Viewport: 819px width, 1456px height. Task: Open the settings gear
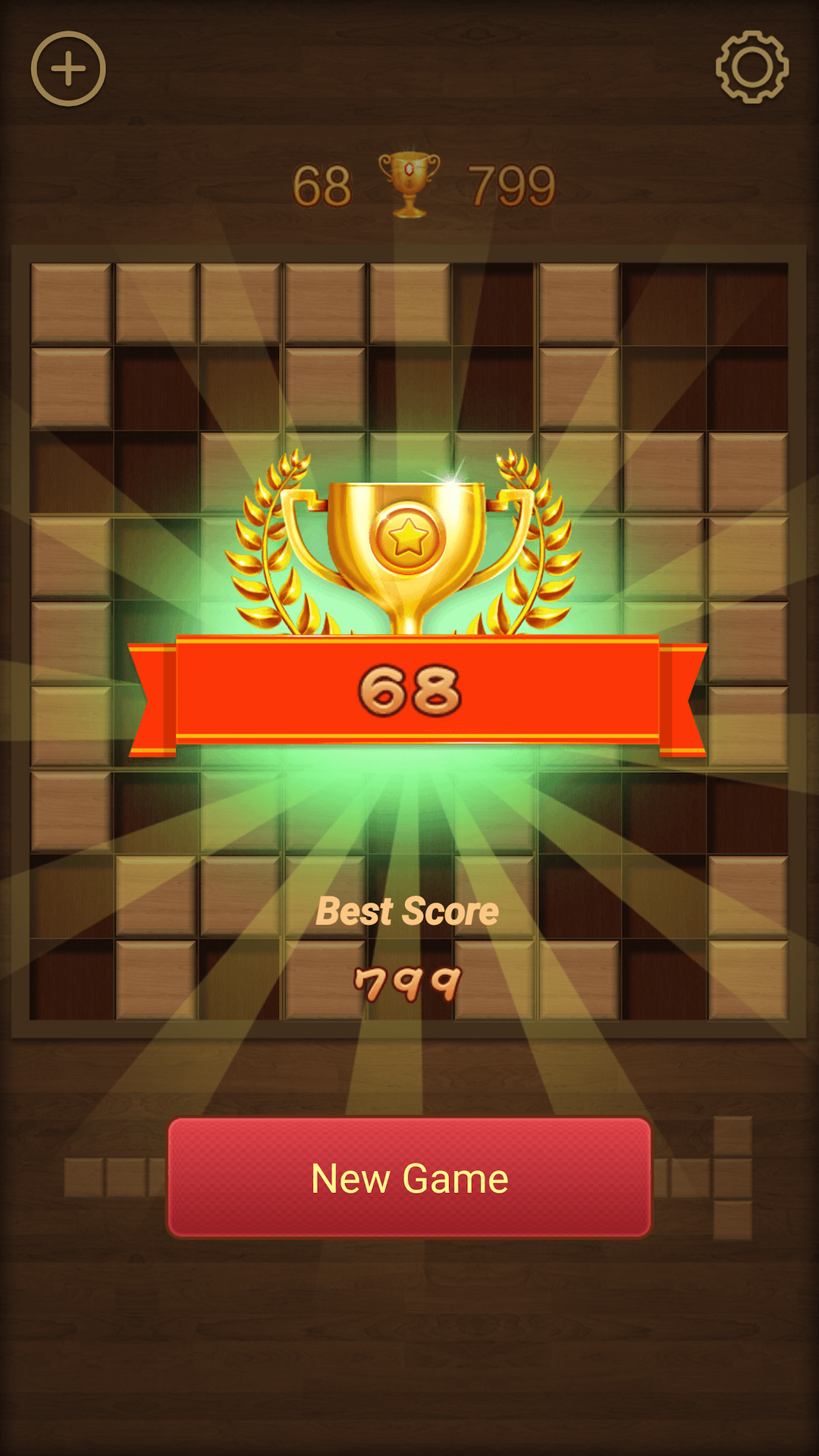[752, 67]
